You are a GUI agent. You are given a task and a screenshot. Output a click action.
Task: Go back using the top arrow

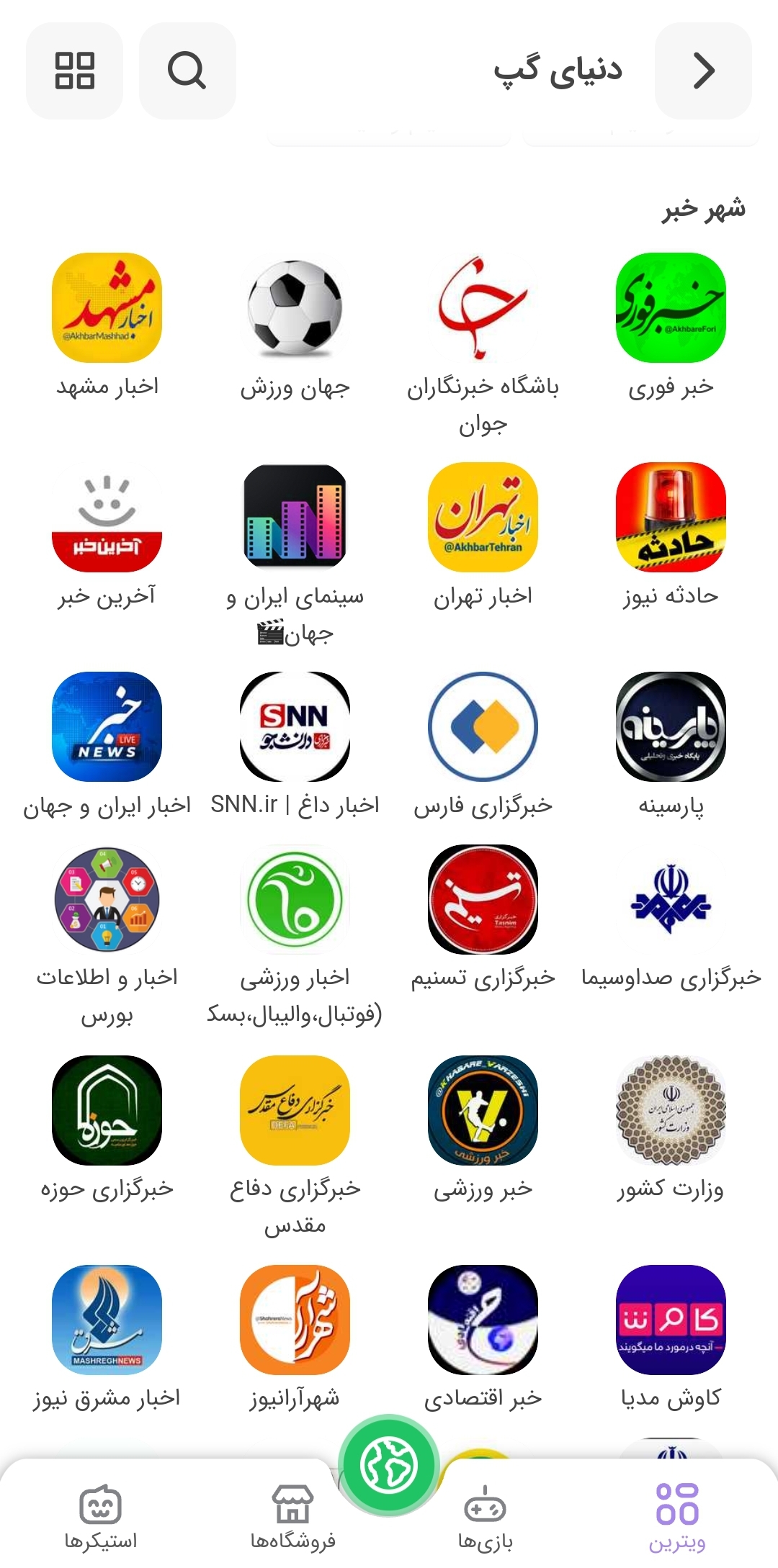point(703,71)
